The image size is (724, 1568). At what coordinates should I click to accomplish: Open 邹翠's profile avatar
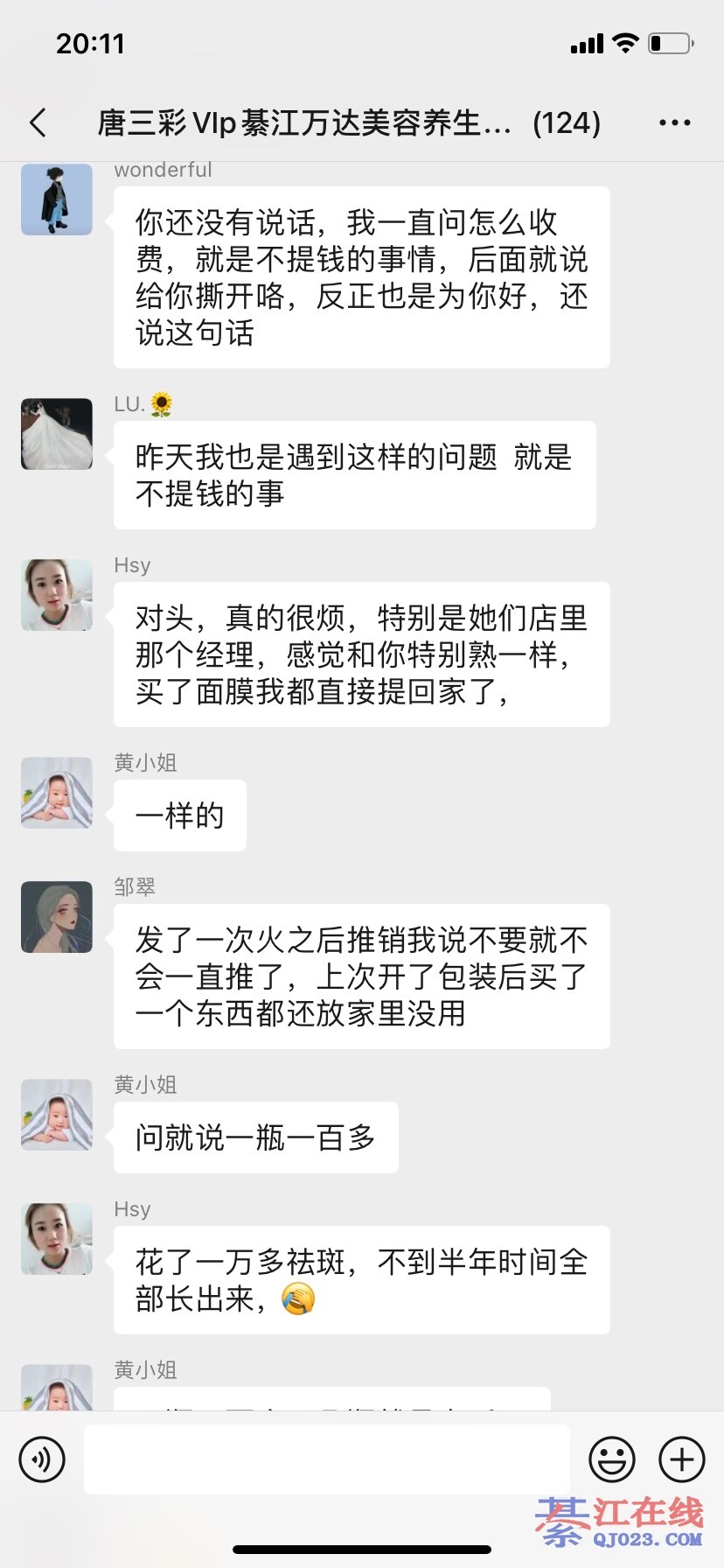57,917
